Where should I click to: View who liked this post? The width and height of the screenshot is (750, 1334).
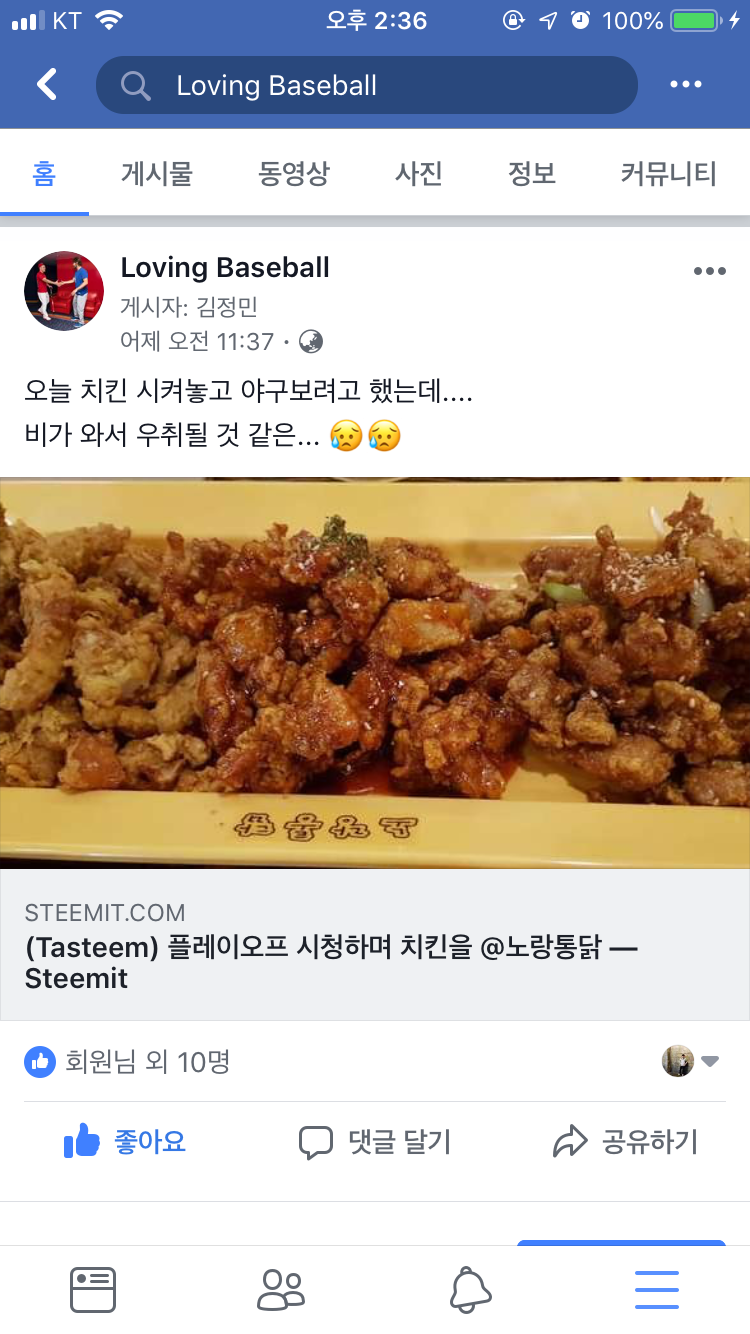coord(130,1061)
